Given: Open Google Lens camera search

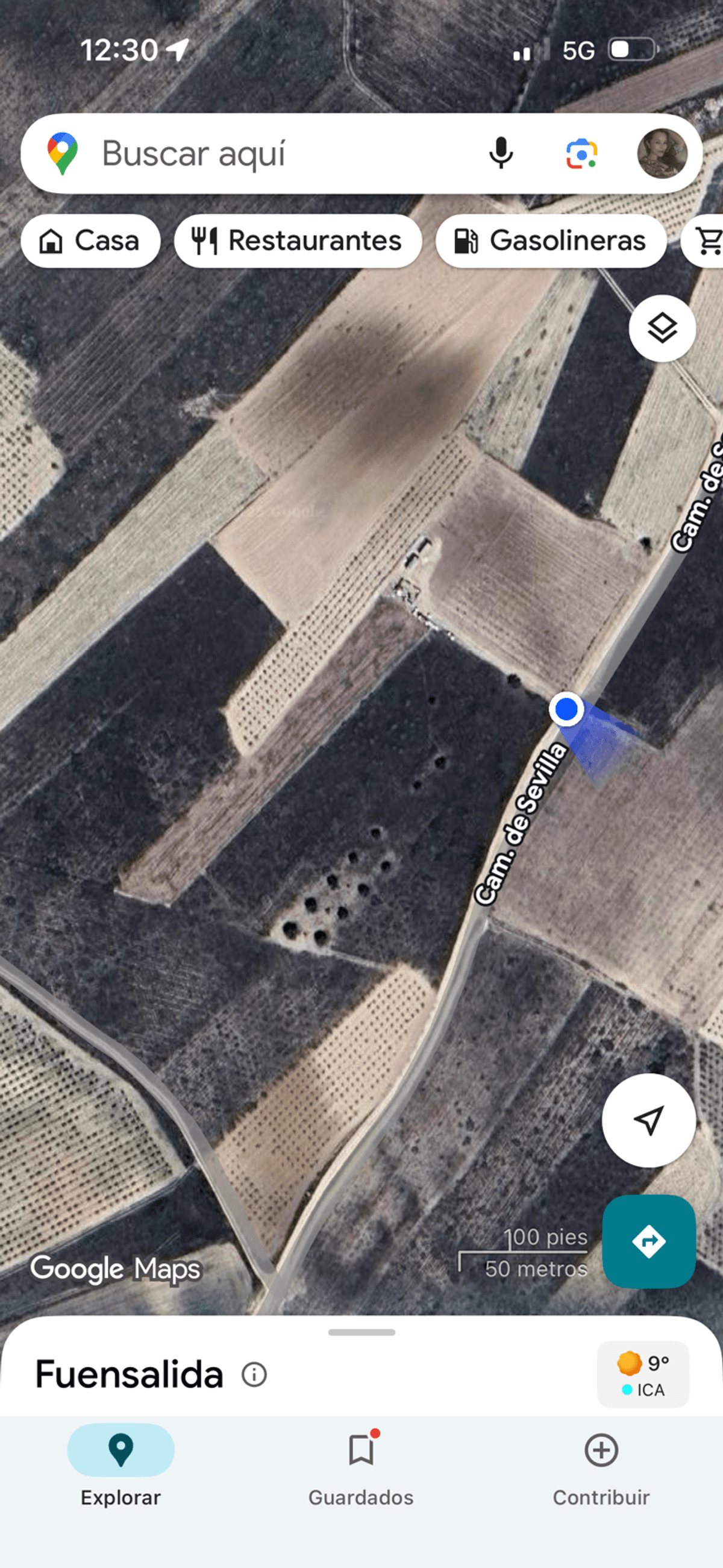Looking at the screenshot, I should (581, 154).
